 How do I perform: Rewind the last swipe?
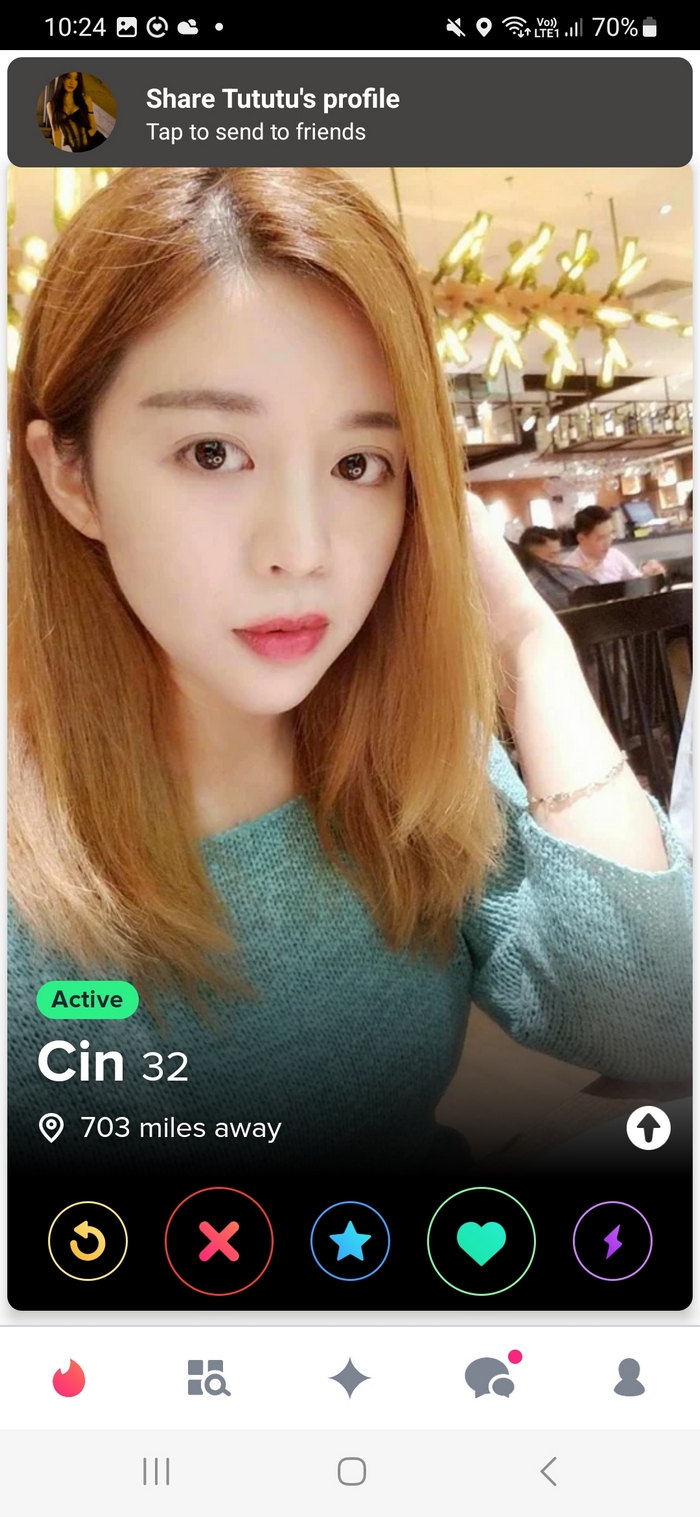point(88,1241)
